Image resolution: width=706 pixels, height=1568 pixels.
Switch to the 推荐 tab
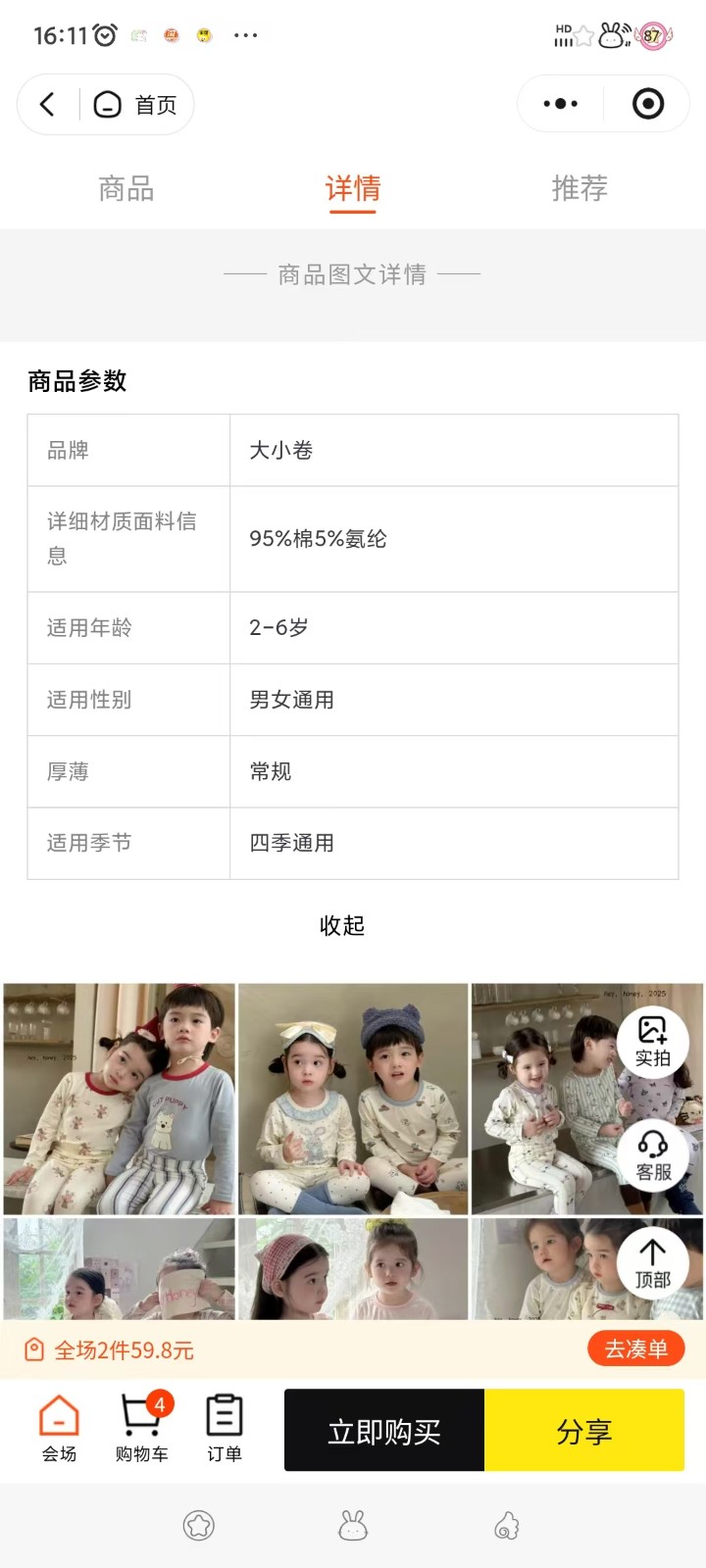580,188
